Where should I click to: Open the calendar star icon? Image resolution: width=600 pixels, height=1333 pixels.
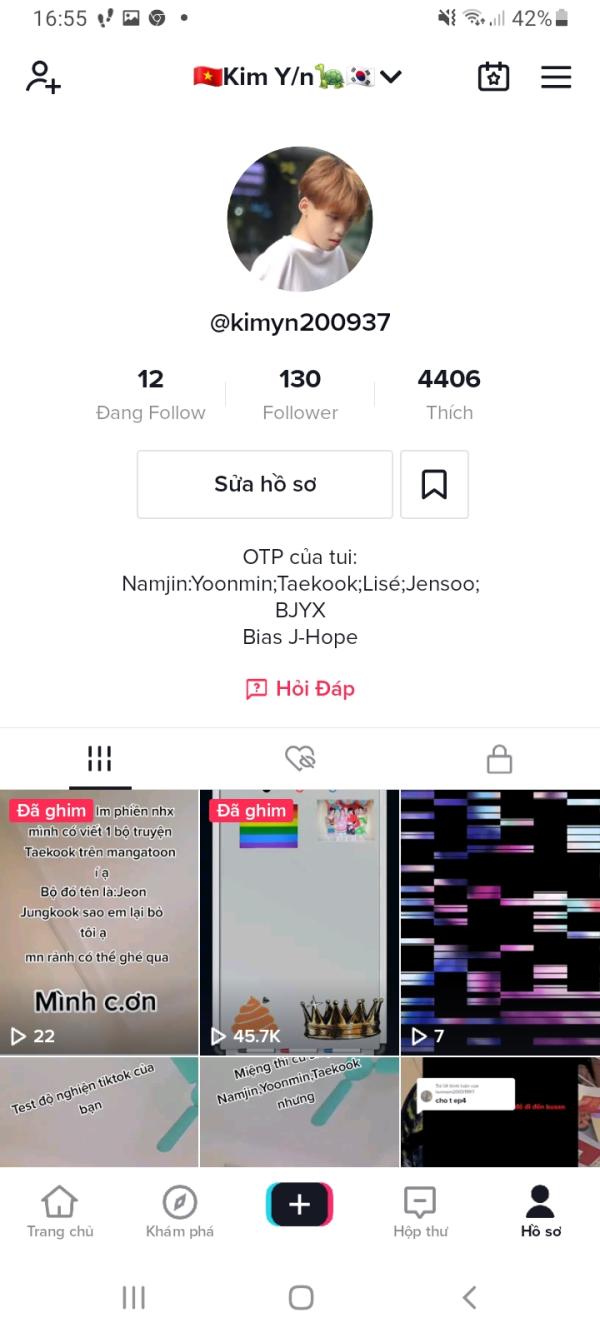(x=493, y=77)
